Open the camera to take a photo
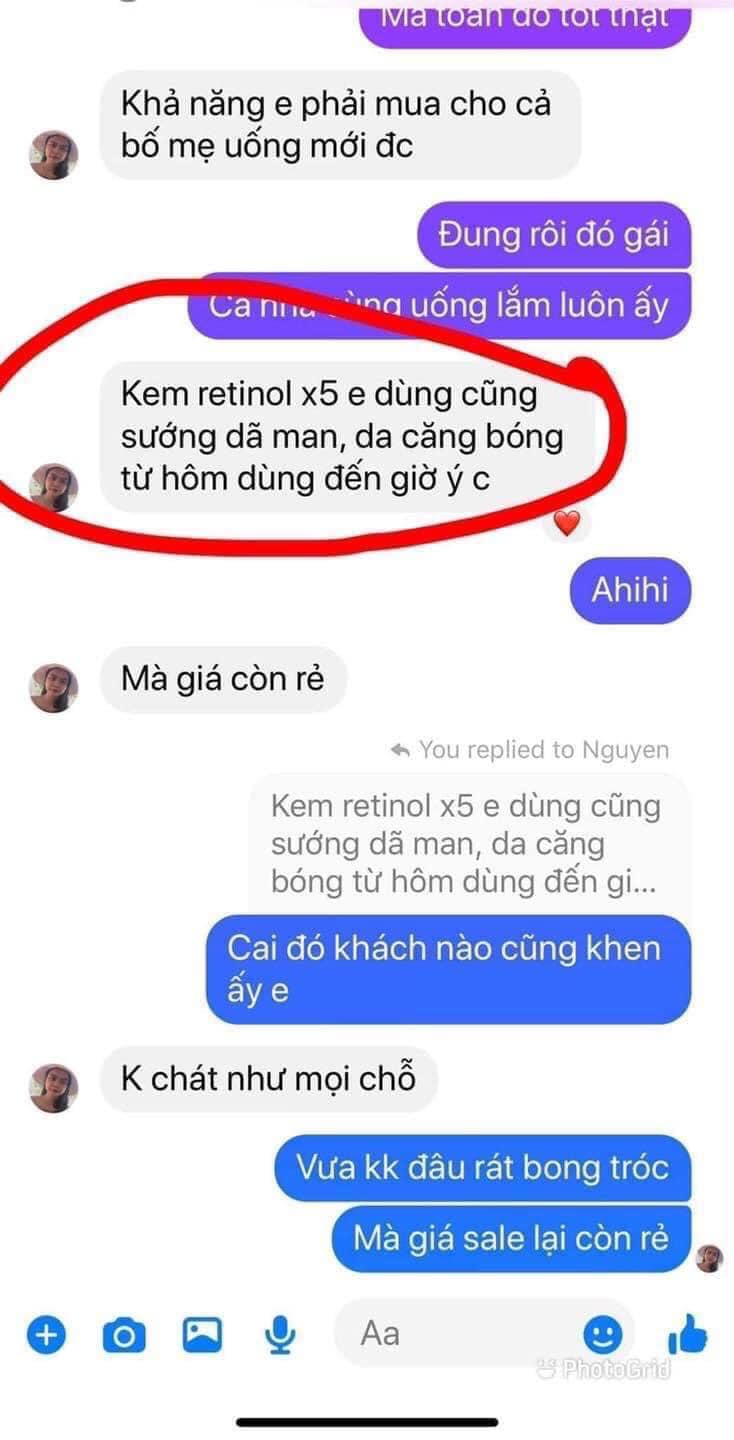This screenshot has width=734, height=1440. click(x=124, y=1334)
